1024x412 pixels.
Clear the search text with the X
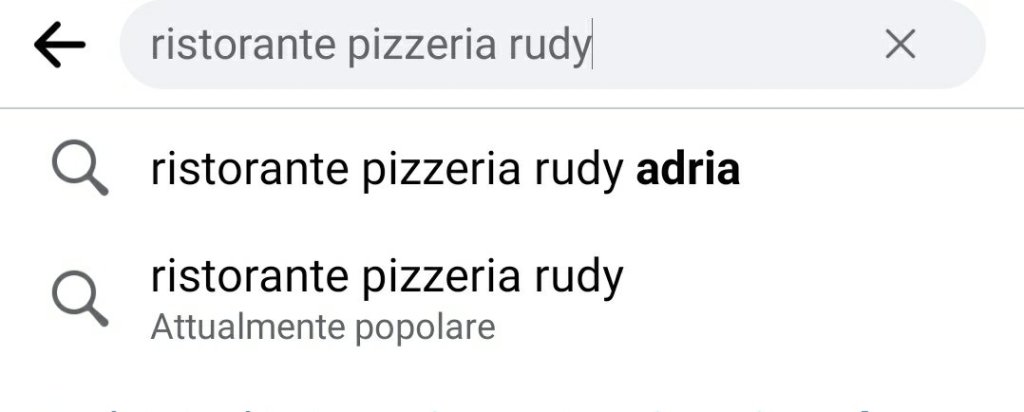point(900,45)
